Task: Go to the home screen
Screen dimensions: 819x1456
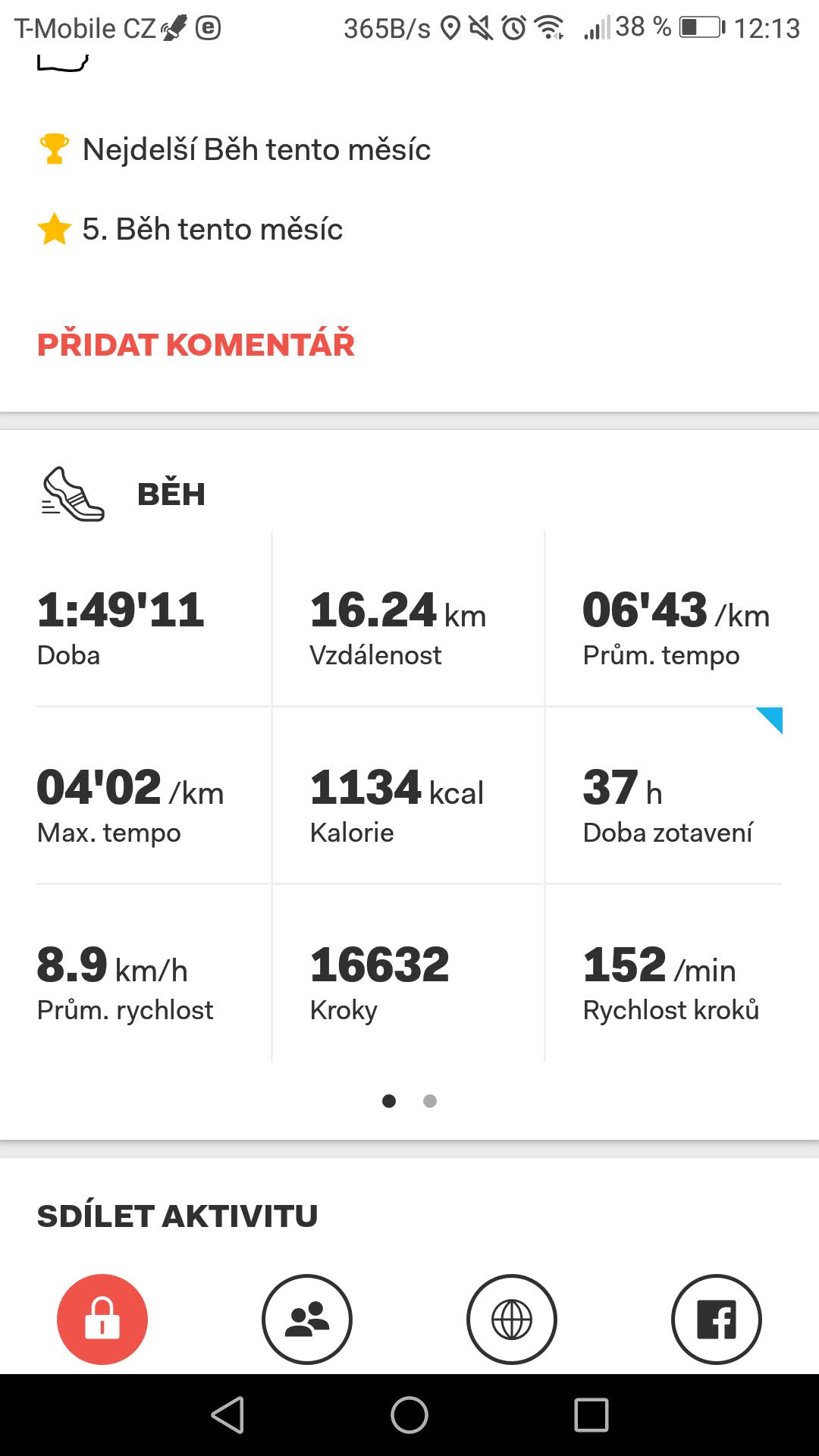Action: point(409,1415)
